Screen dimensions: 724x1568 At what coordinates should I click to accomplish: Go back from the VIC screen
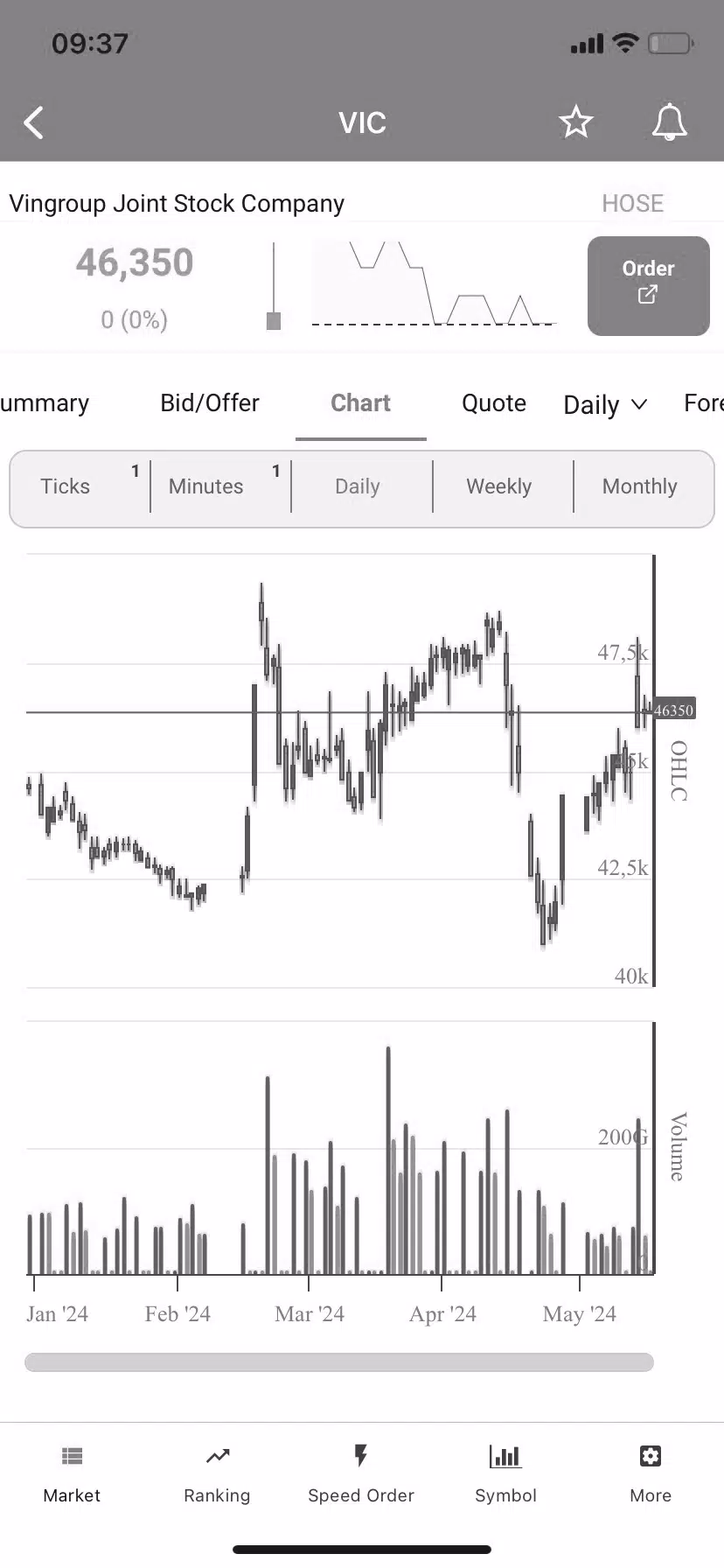click(x=34, y=123)
